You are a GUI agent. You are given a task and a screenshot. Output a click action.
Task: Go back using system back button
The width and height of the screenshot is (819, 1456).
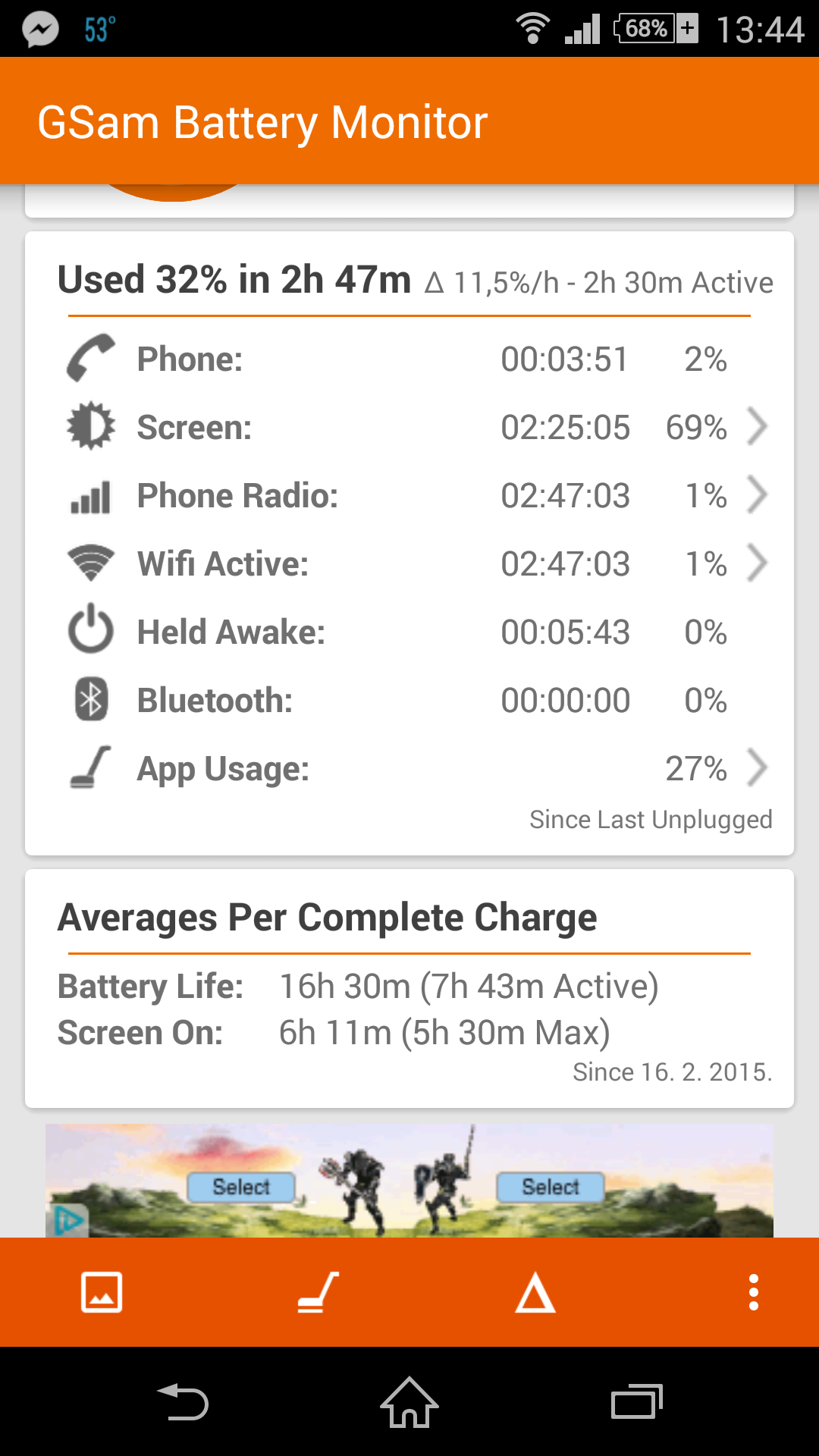(182, 1401)
